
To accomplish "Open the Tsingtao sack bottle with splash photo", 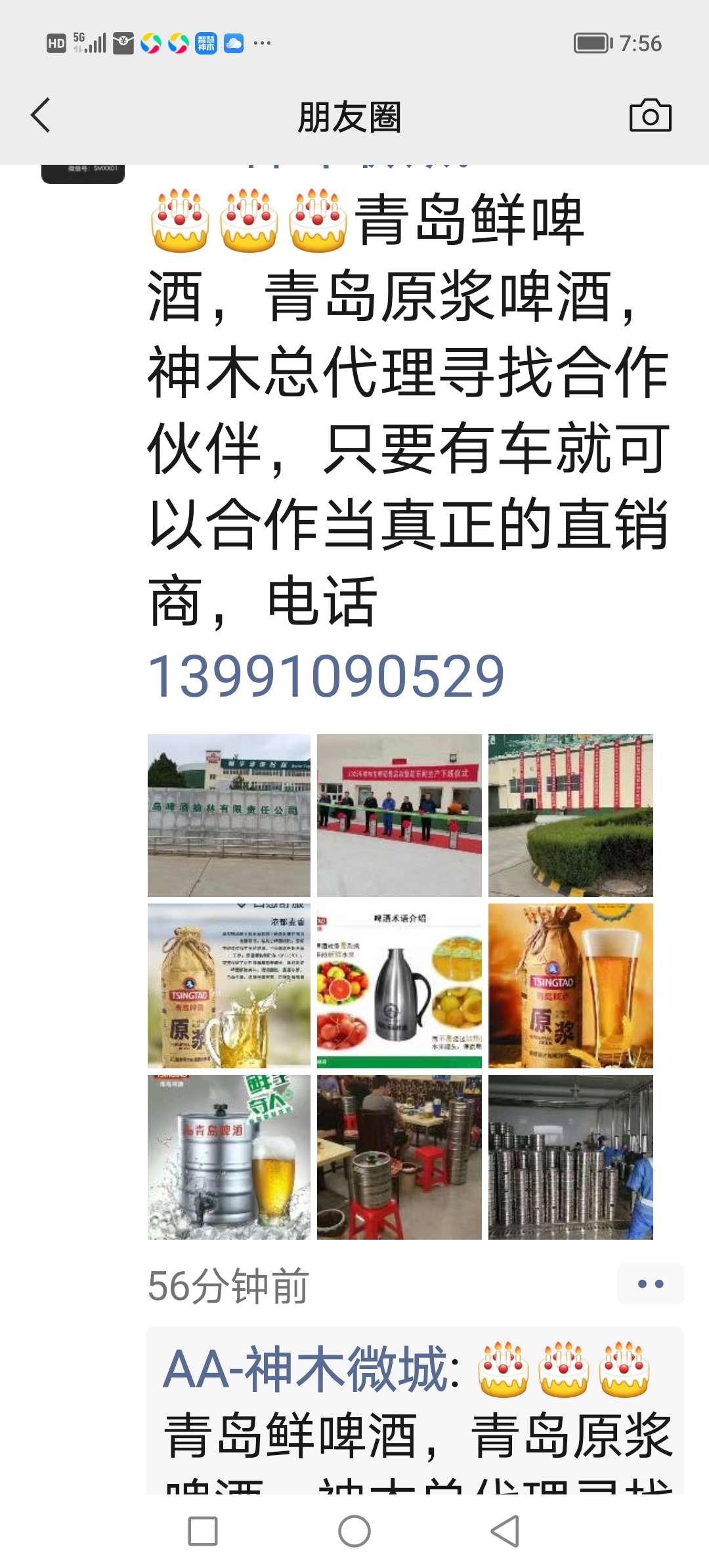I will click(x=228, y=985).
